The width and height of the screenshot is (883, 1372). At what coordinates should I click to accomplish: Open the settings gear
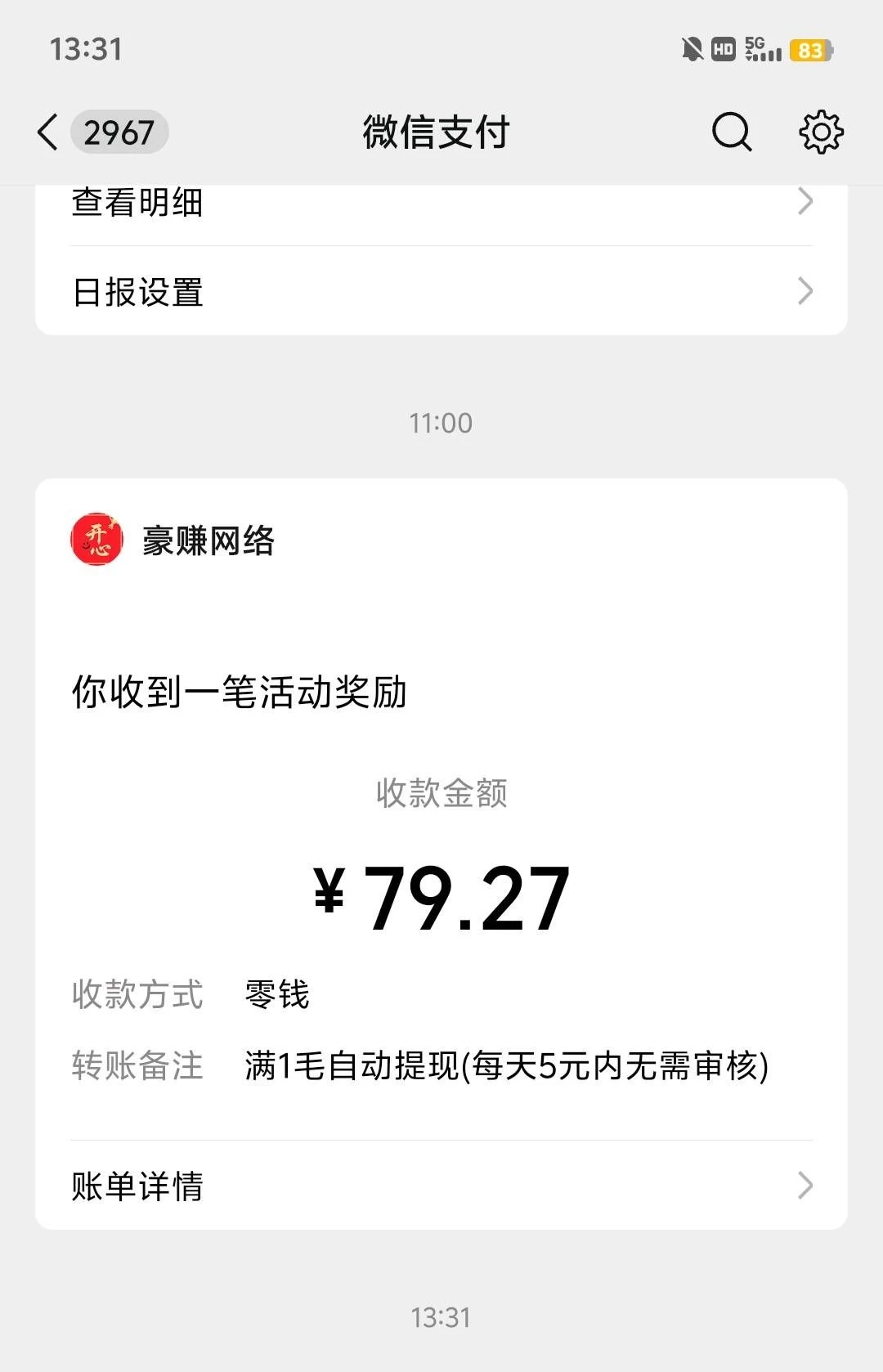tap(820, 132)
